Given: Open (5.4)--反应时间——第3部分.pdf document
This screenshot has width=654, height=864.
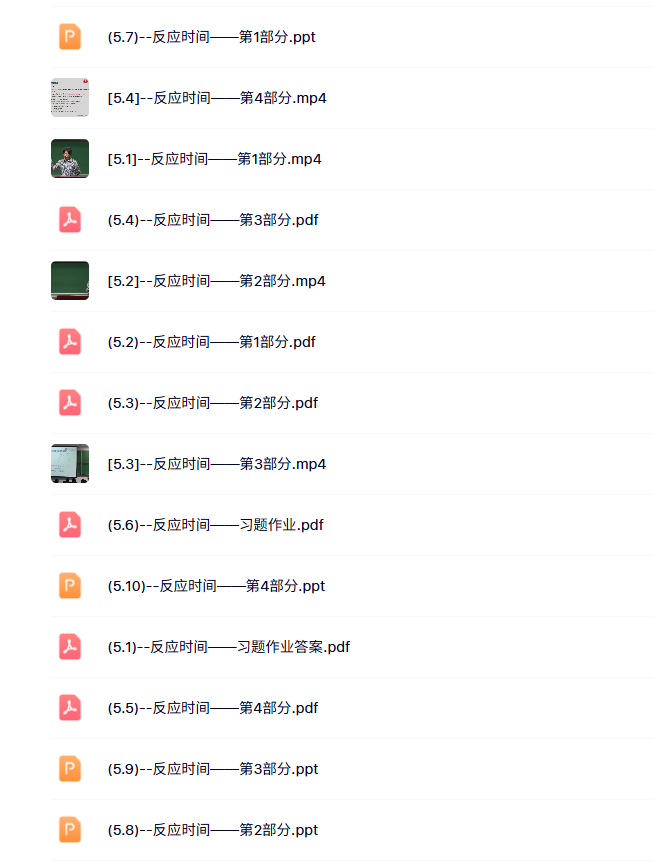Looking at the screenshot, I should coord(213,220).
